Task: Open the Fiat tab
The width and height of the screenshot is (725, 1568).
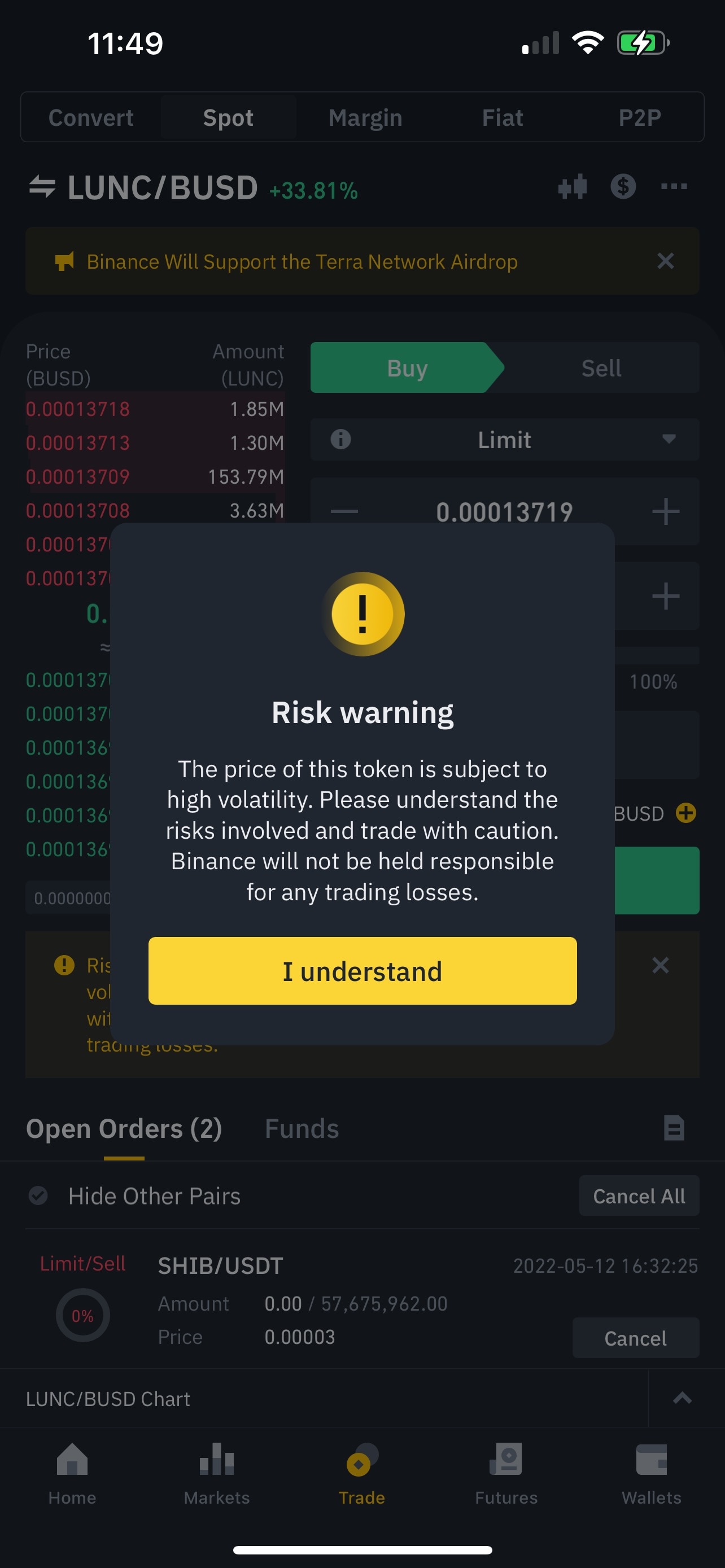Action: click(502, 117)
